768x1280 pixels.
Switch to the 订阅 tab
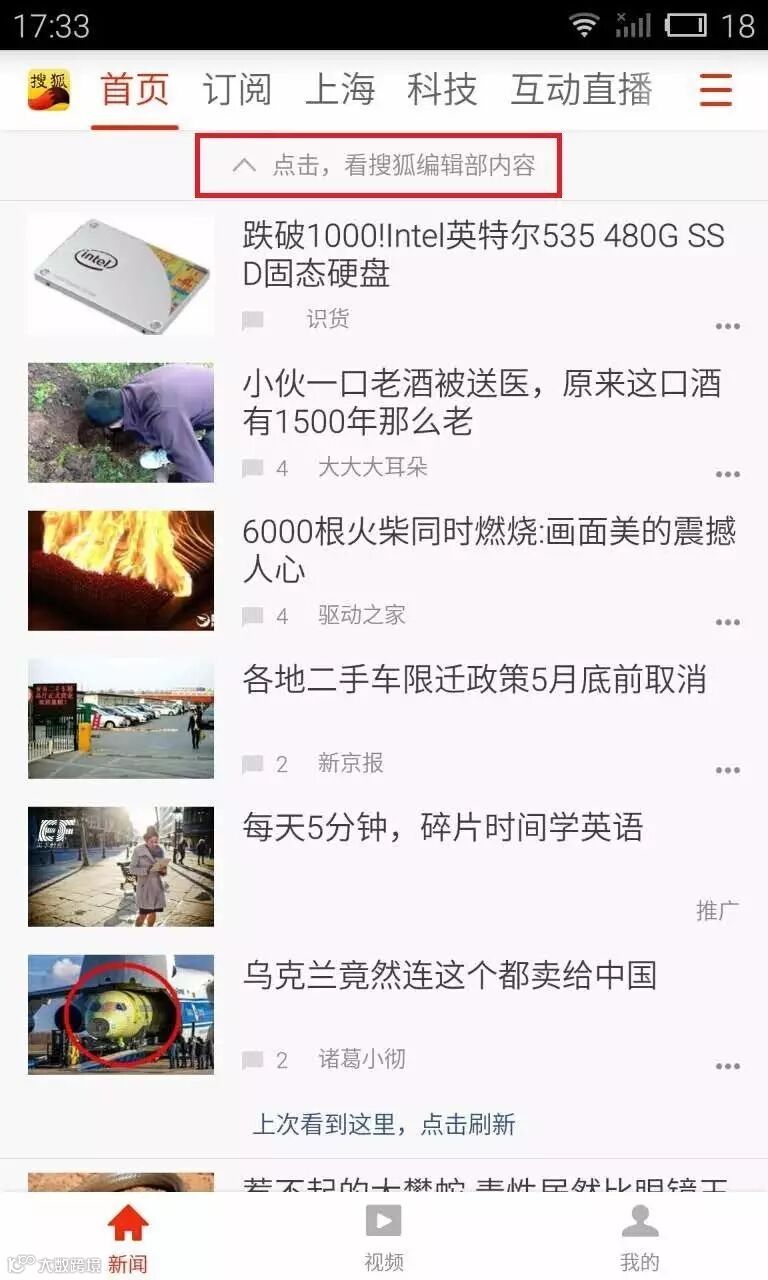[x=237, y=90]
